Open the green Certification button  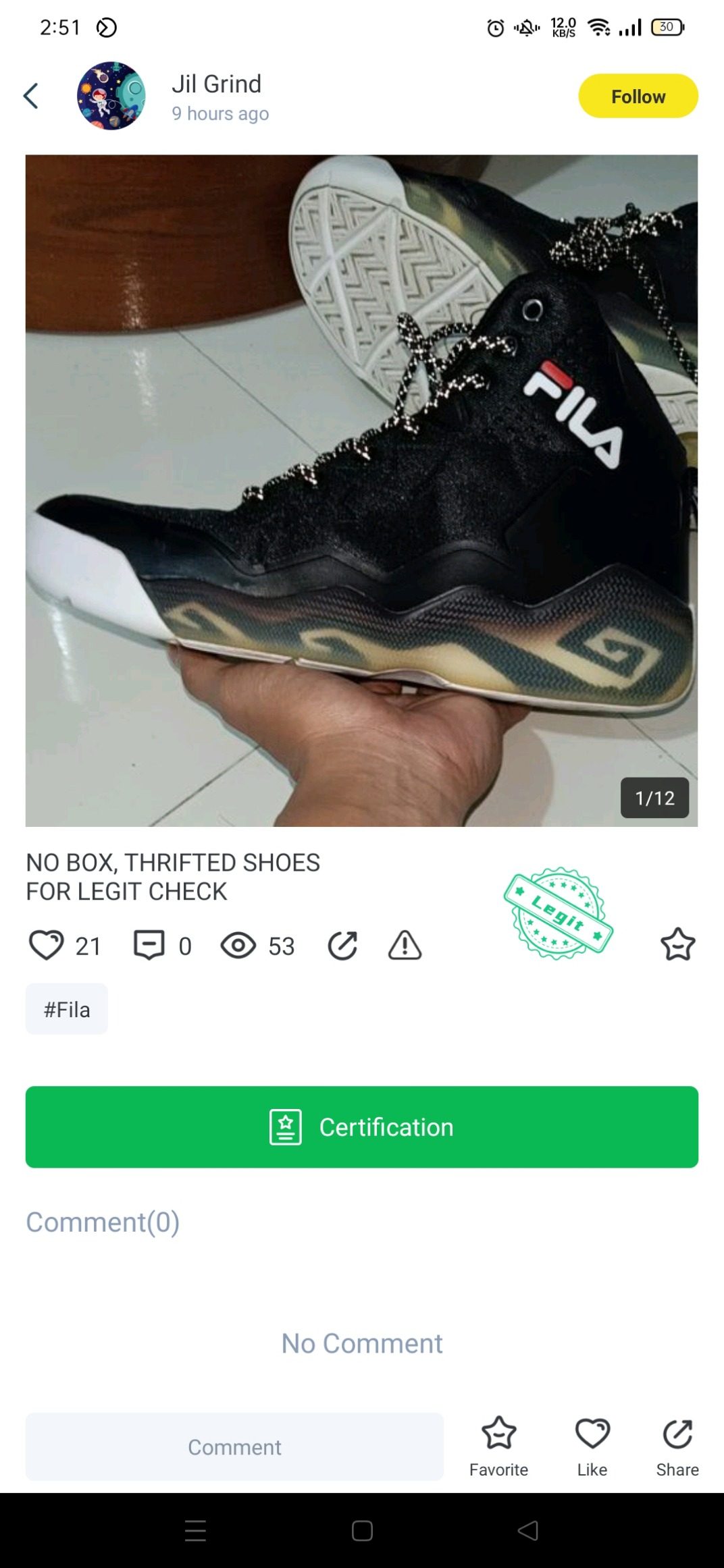[x=362, y=1127]
